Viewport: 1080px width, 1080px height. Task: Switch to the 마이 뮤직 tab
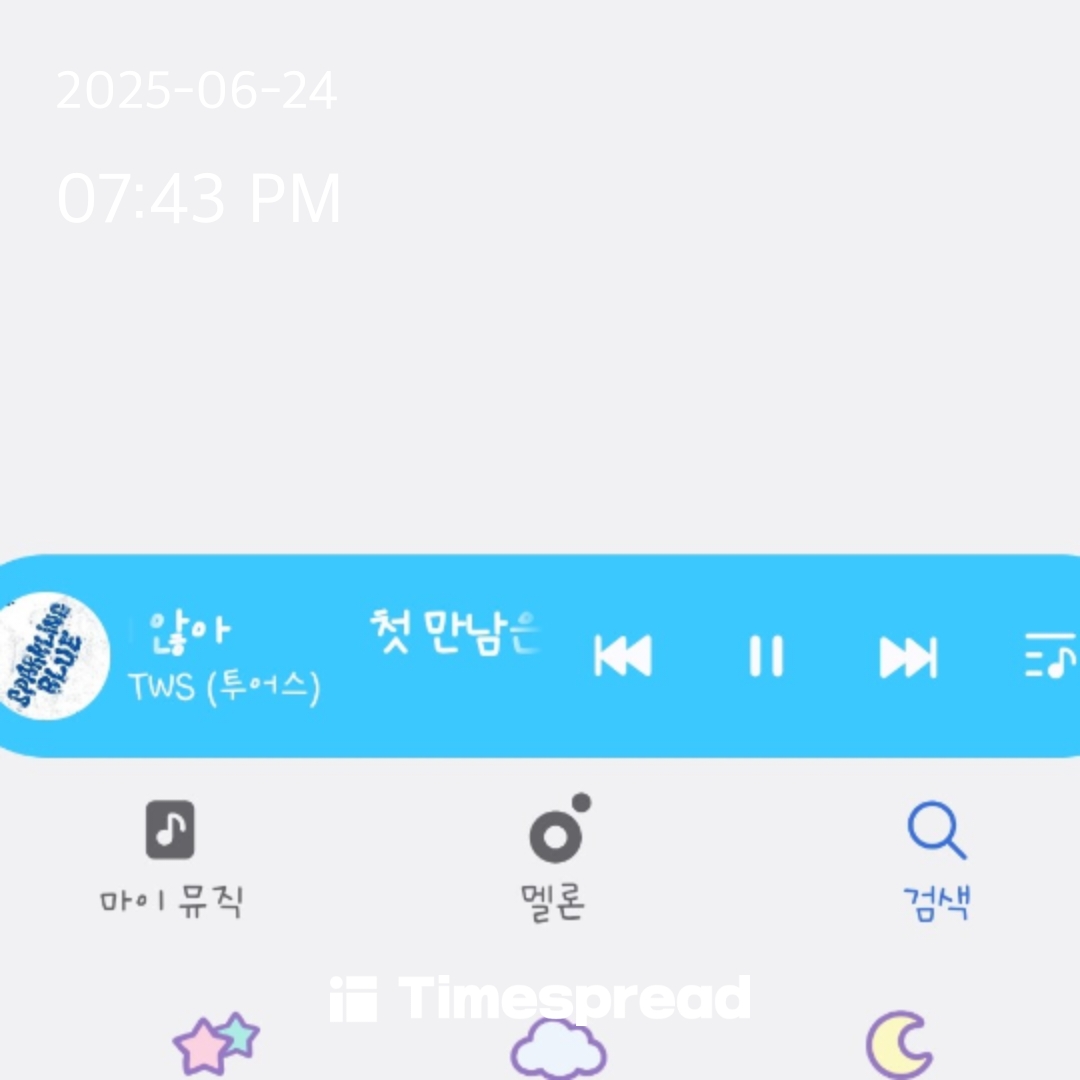pos(171,860)
